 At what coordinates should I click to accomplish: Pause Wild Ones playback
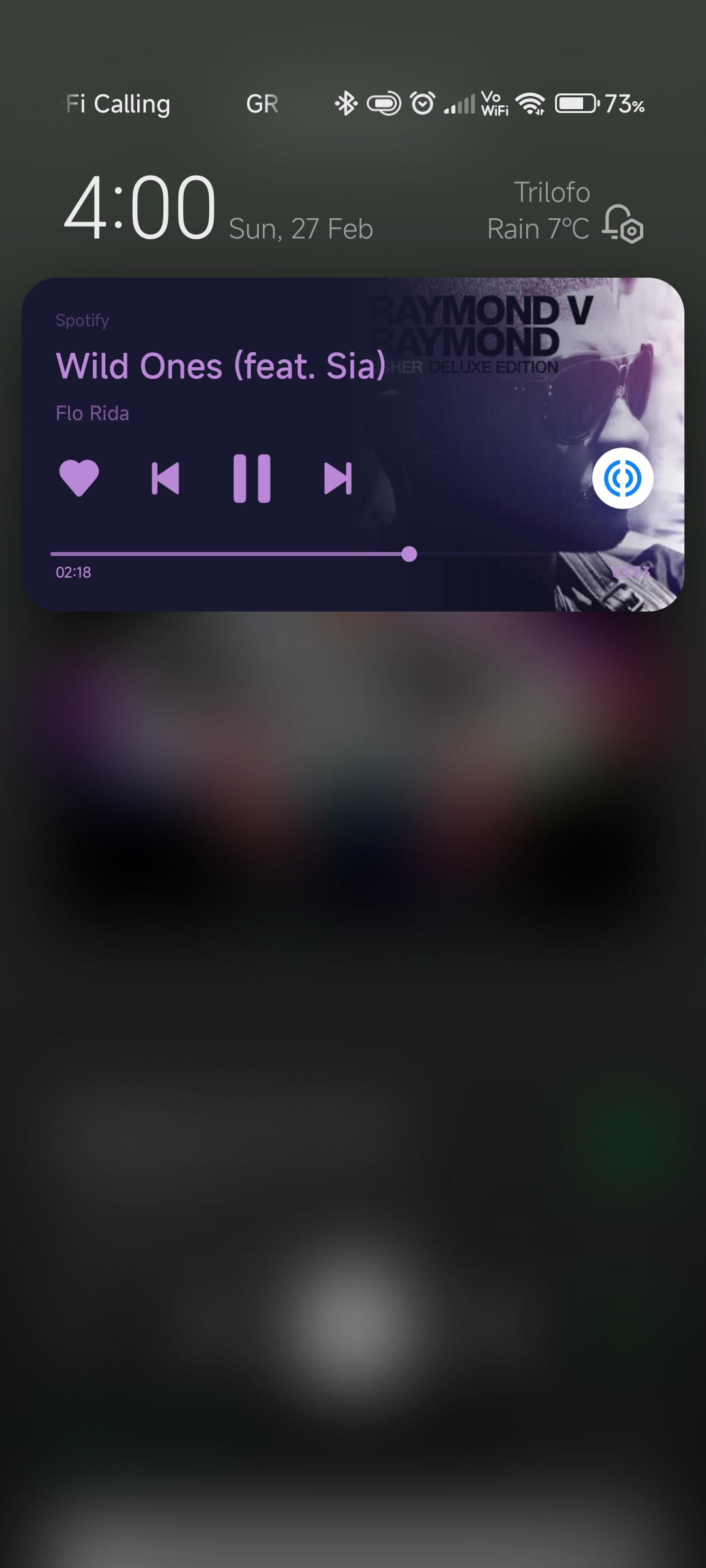[252, 478]
